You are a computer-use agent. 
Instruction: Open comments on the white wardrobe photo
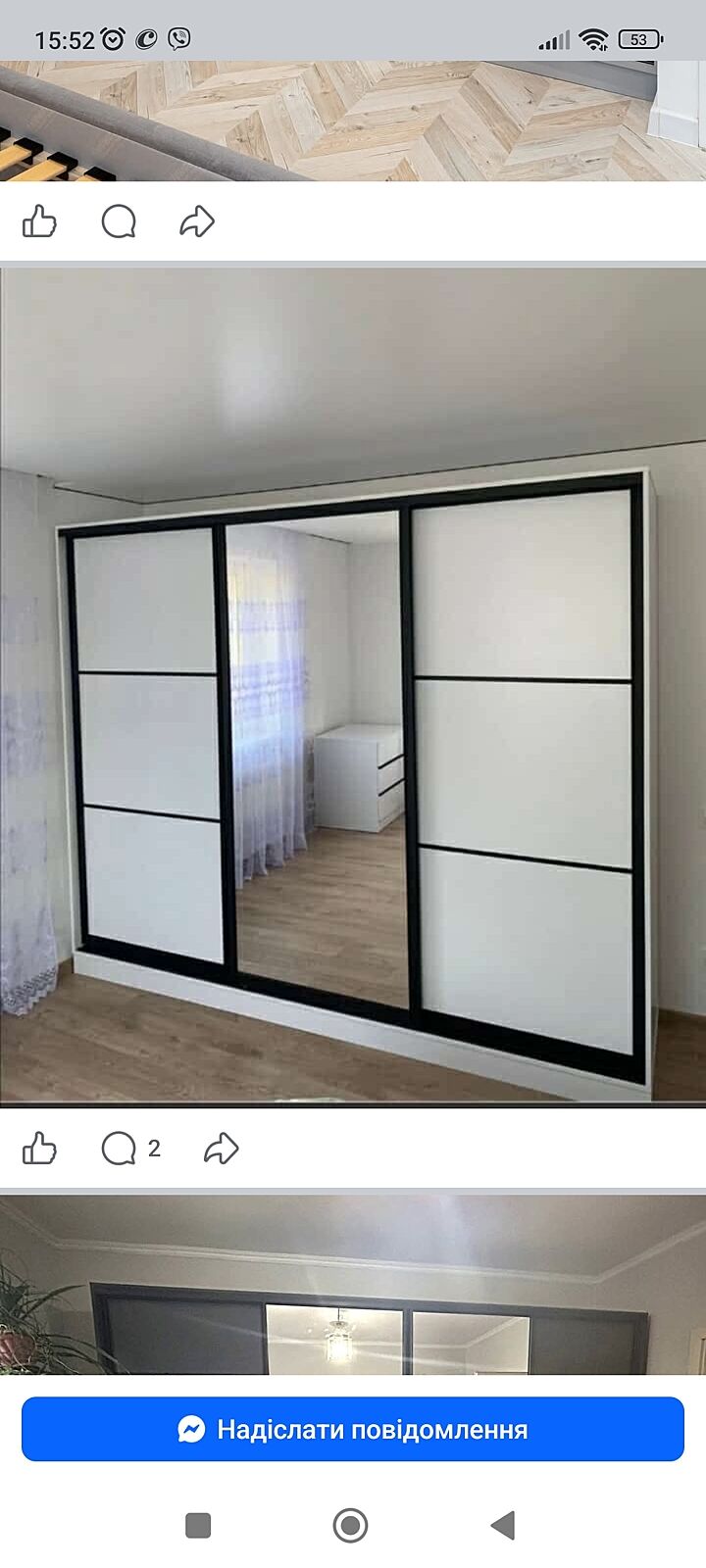coord(128,1148)
